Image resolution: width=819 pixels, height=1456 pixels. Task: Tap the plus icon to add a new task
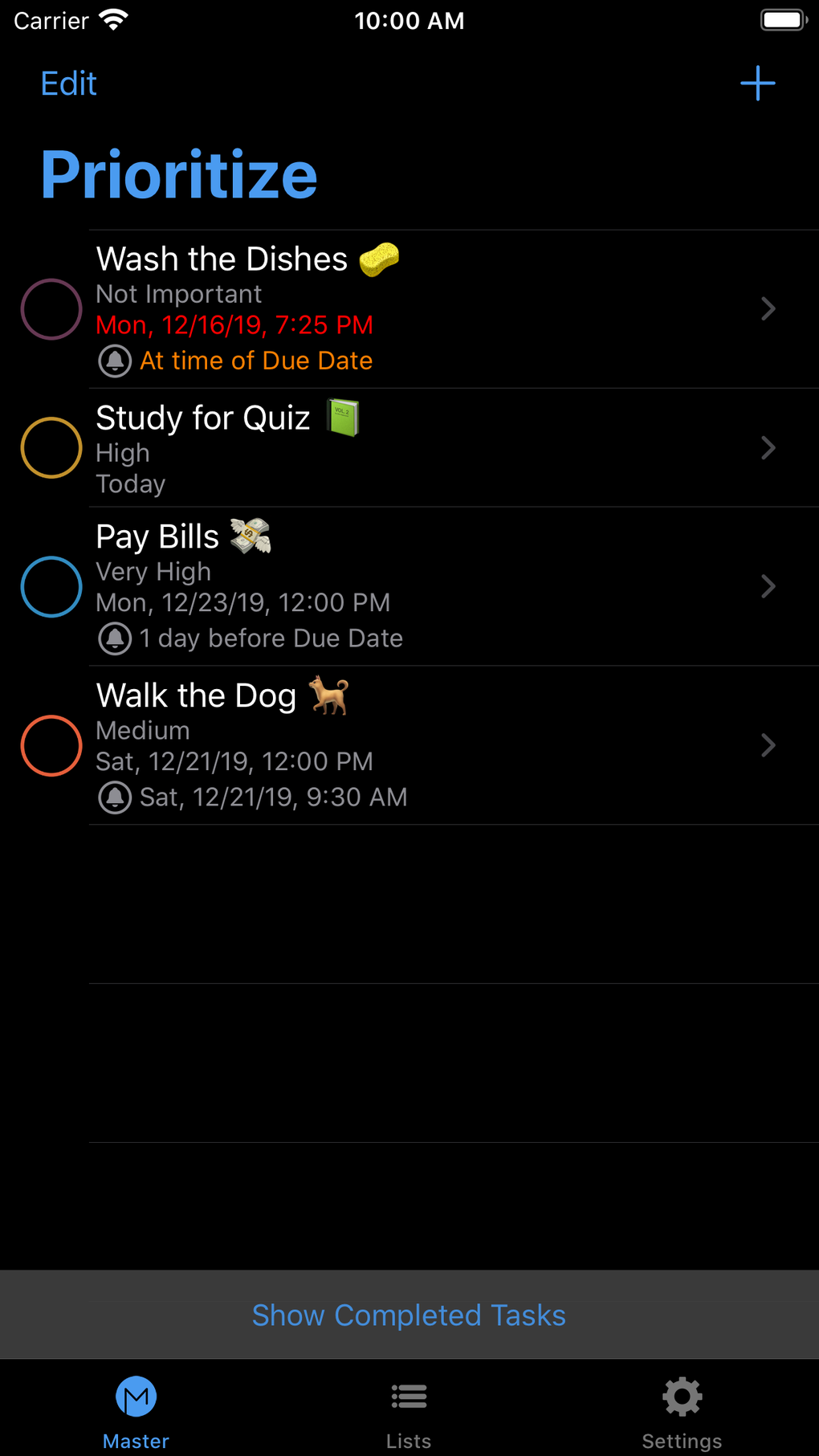pyautogui.click(x=756, y=83)
